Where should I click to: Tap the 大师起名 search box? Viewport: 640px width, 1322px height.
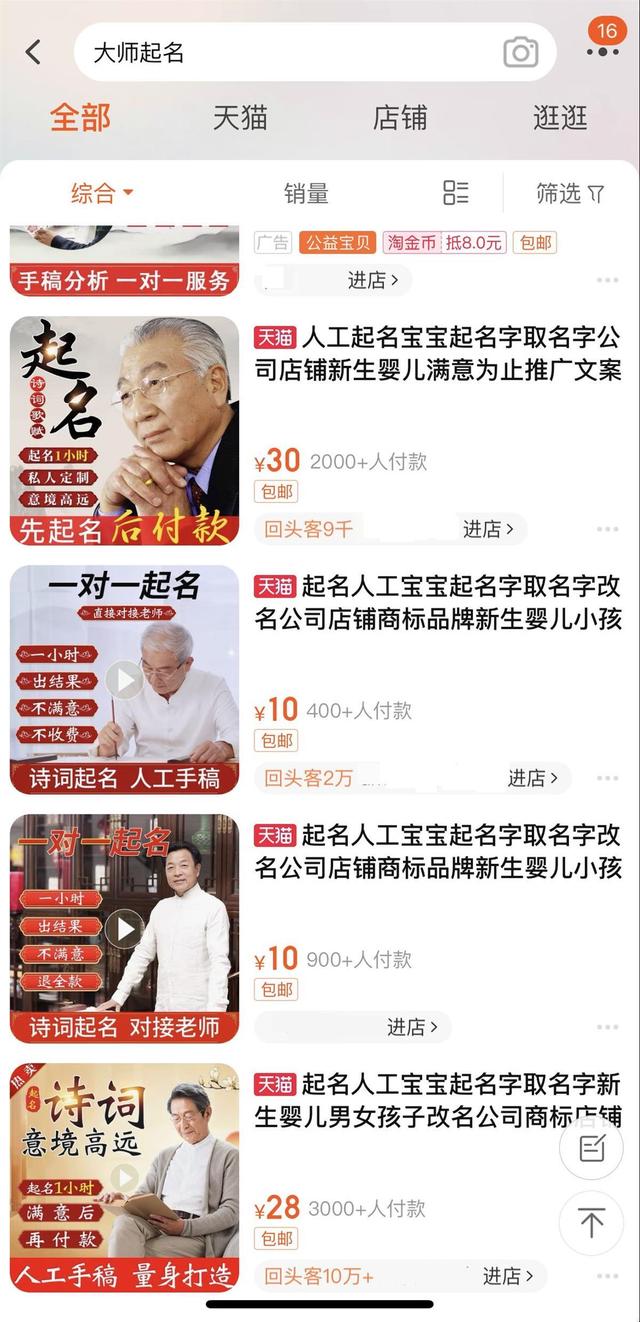click(x=290, y=52)
